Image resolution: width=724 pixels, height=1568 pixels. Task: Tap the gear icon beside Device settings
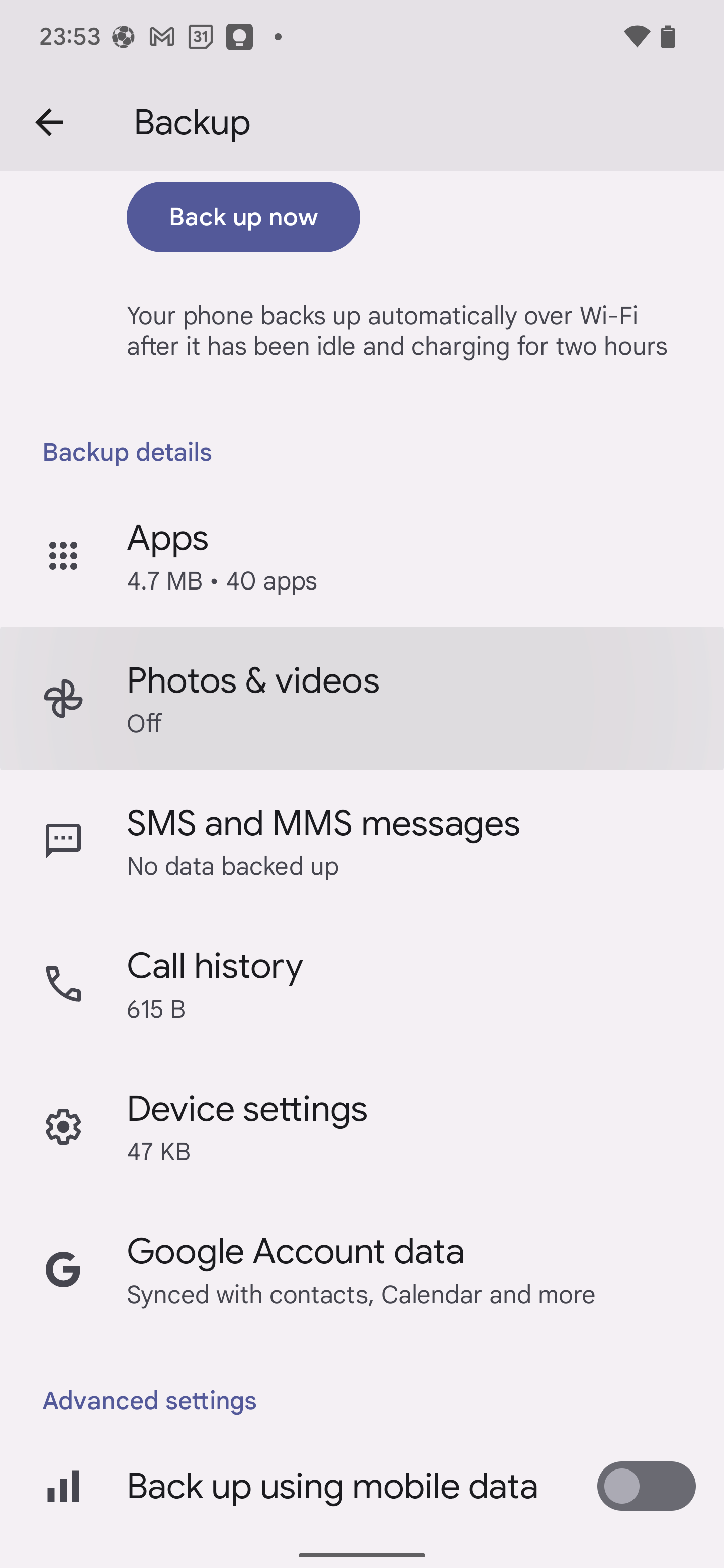coord(63,1126)
